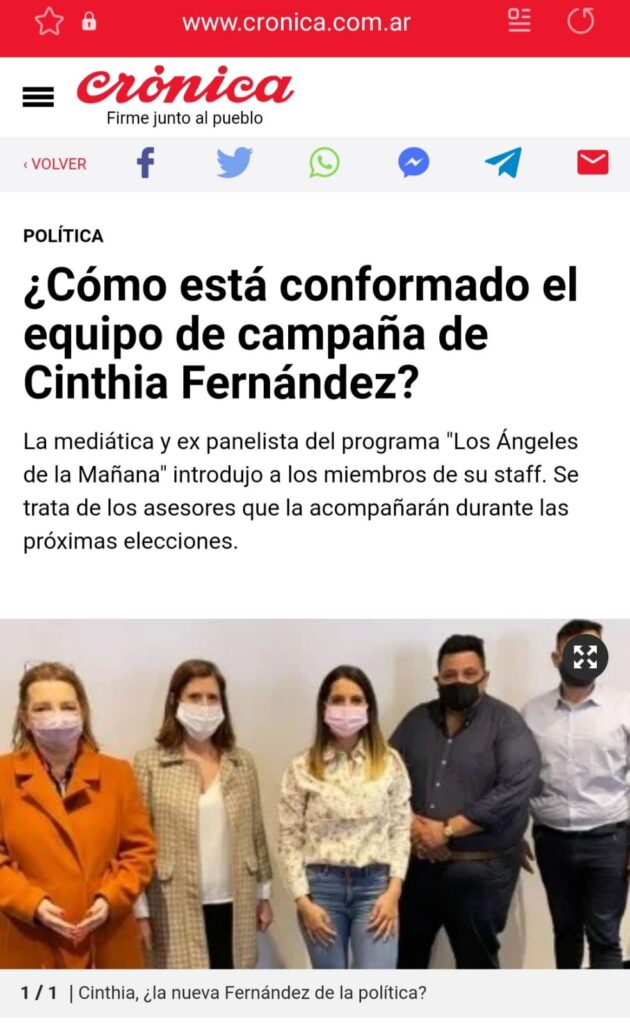
Task: Tap the cronica.com.ar address bar
Action: click(296, 22)
